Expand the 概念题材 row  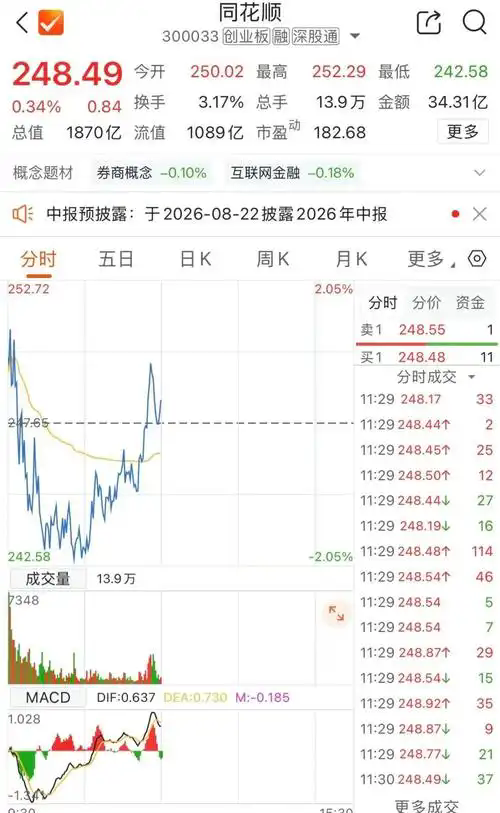pos(480,173)
